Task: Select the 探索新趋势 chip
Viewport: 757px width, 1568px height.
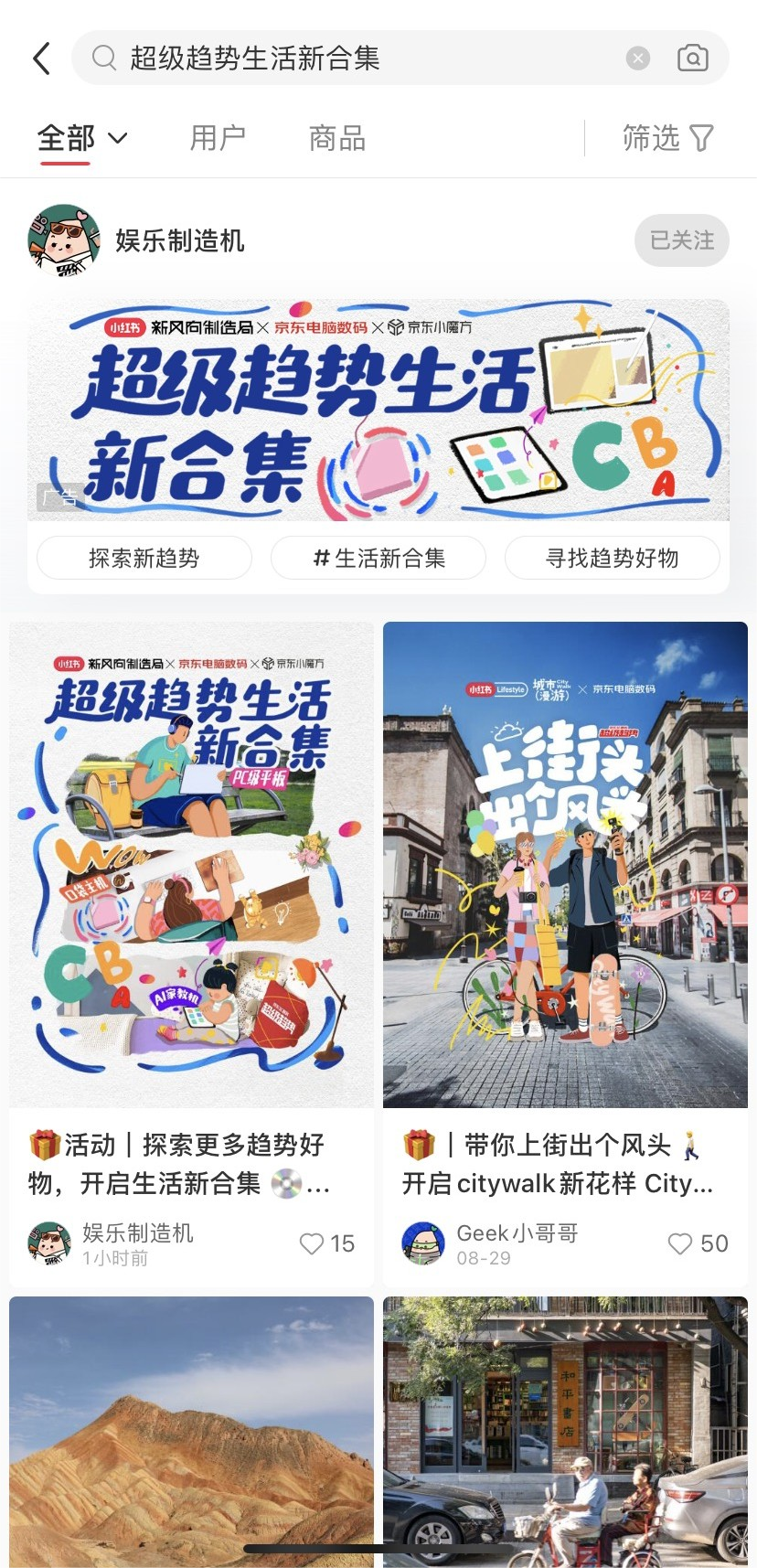Action: coord(144,558)
